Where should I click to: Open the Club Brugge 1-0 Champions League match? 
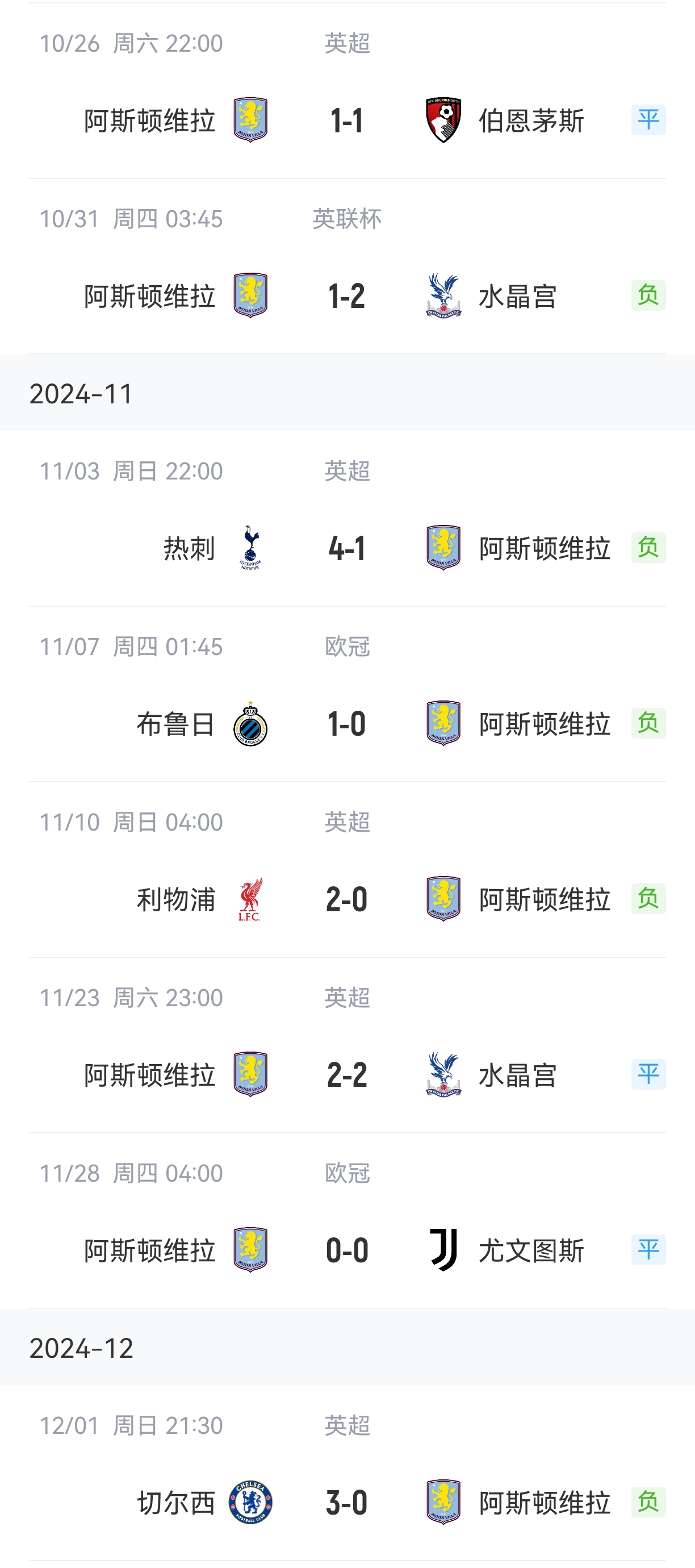point(347,694)
